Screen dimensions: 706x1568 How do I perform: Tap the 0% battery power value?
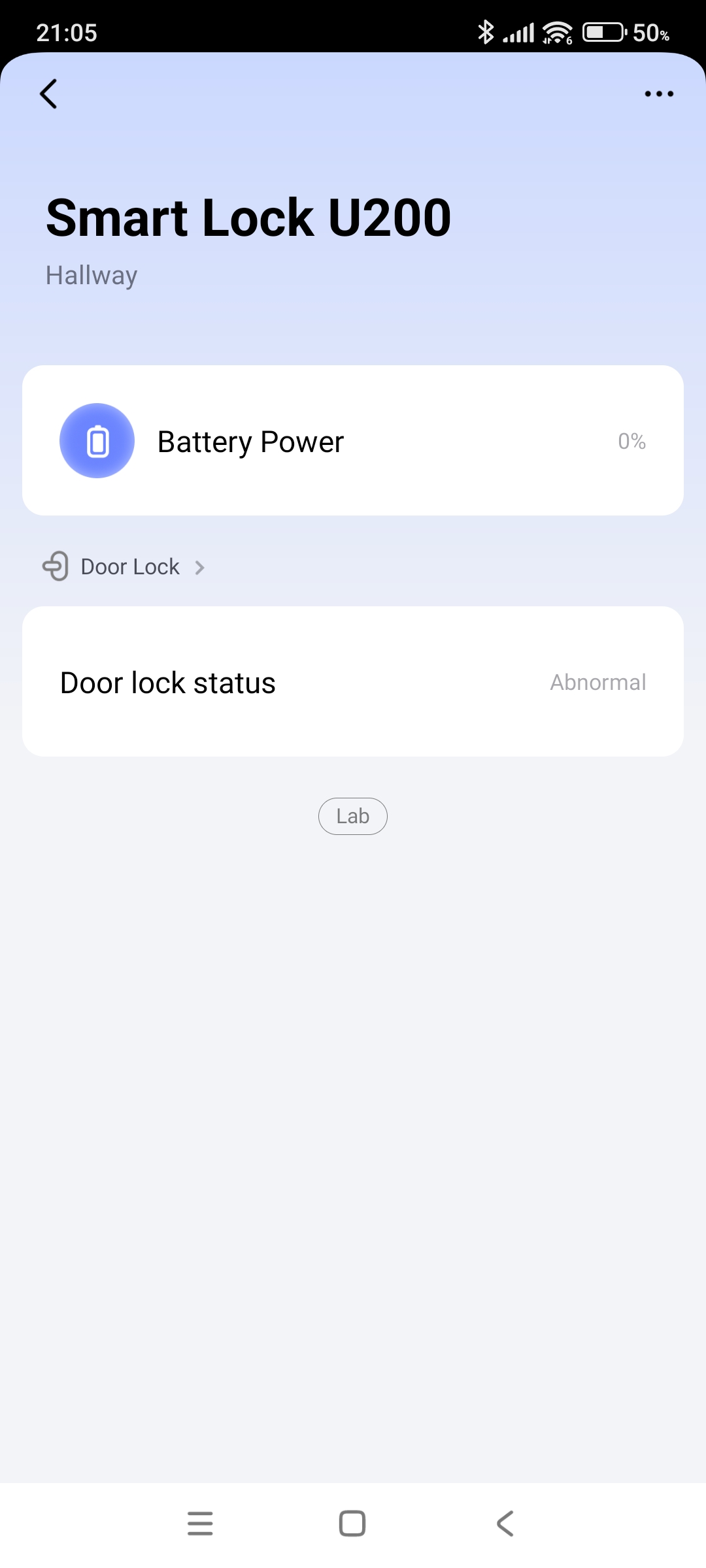(632, 440)
